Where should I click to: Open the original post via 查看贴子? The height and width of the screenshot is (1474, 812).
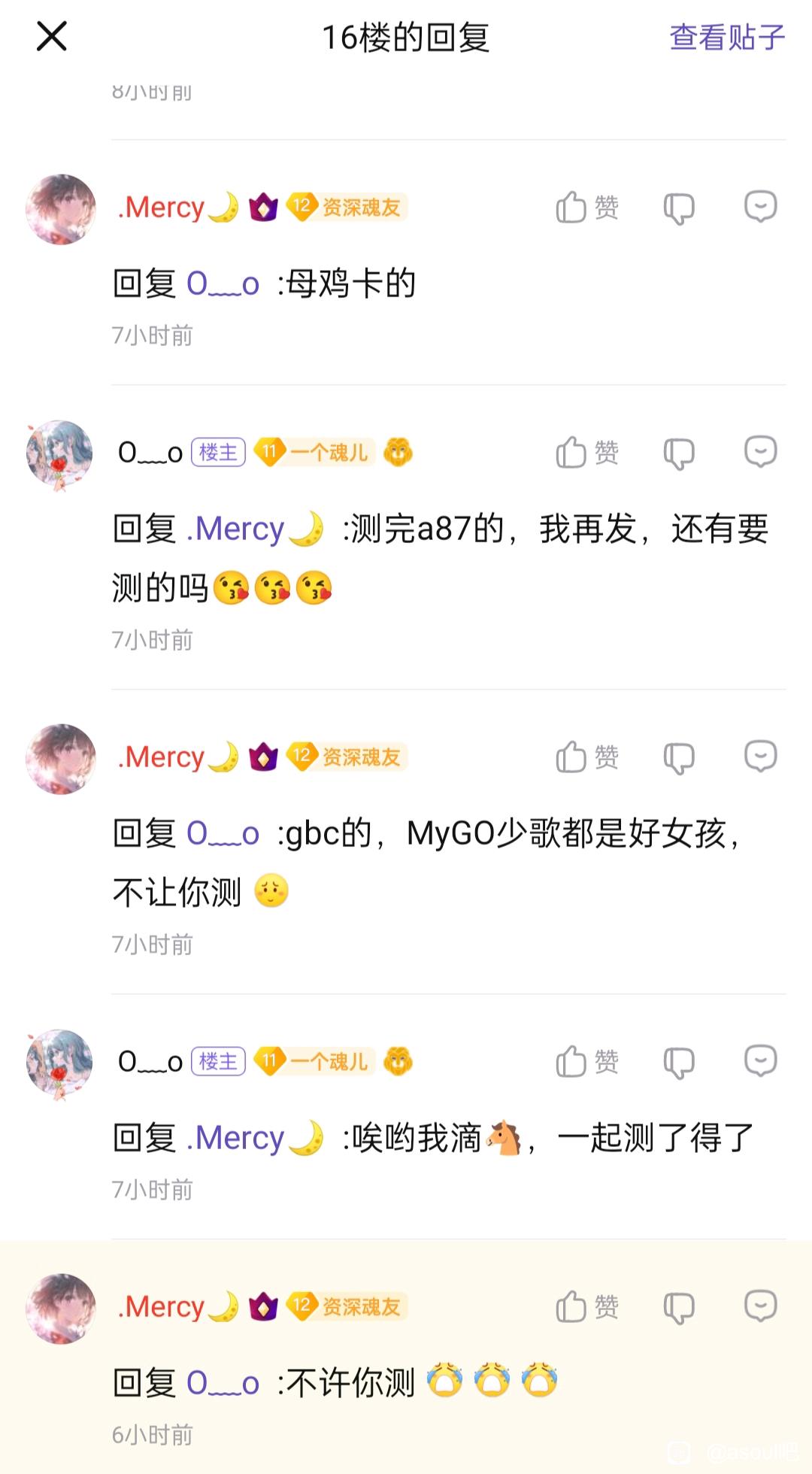coord(726,37)
